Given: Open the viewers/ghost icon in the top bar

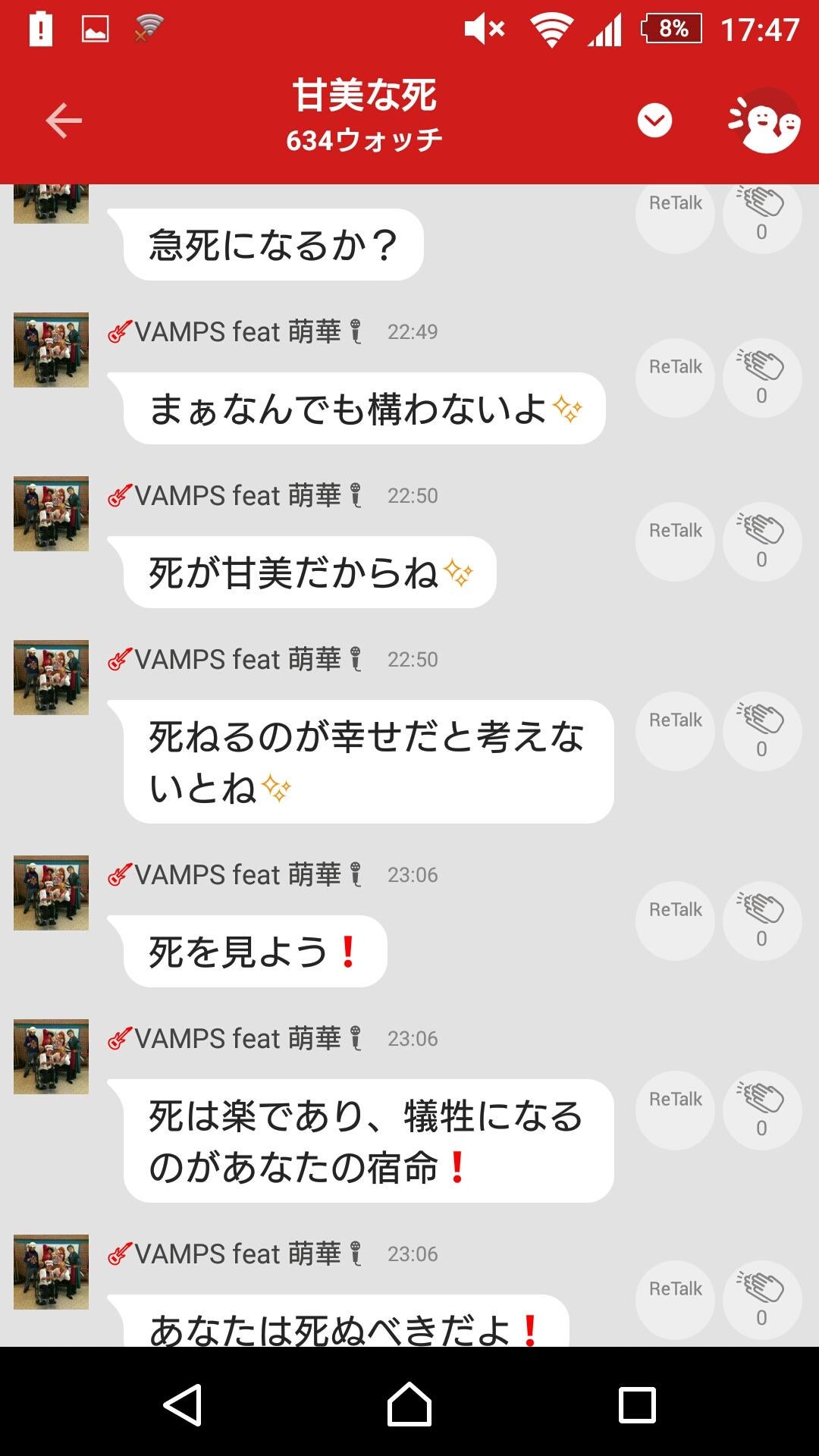Looking at the screenshot, I should coord(766,120).
